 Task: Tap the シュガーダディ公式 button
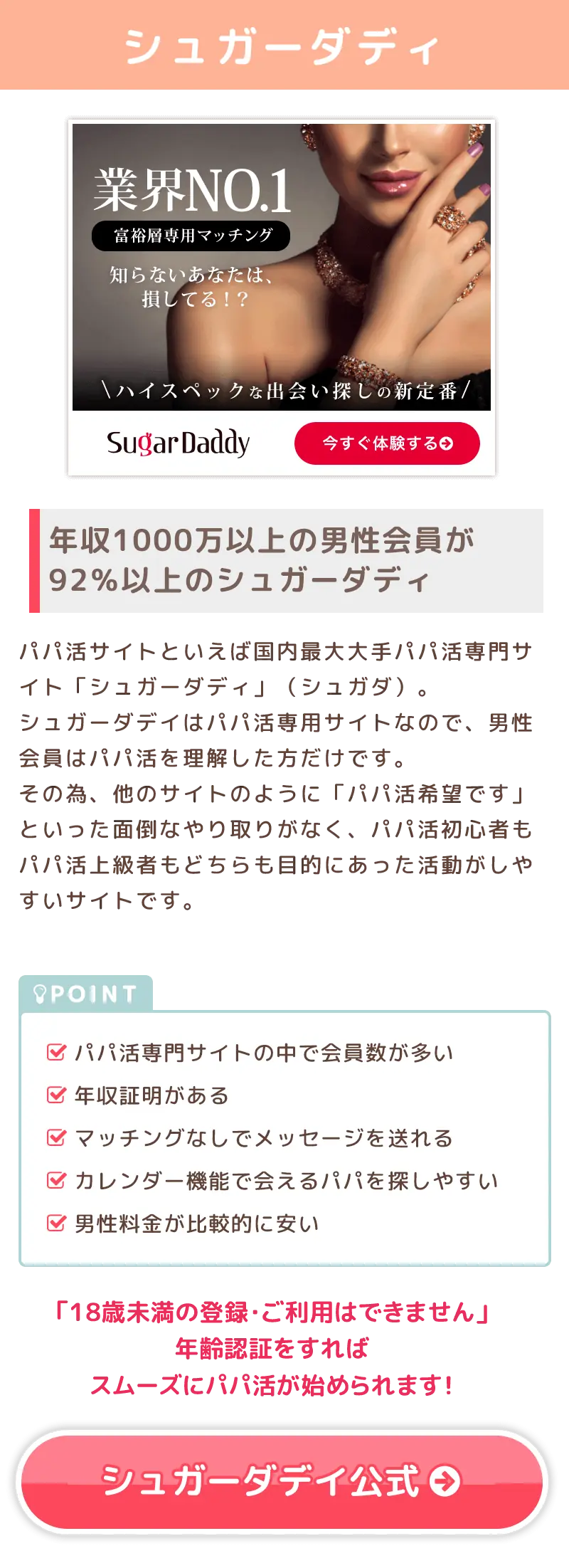[282, 1480]
